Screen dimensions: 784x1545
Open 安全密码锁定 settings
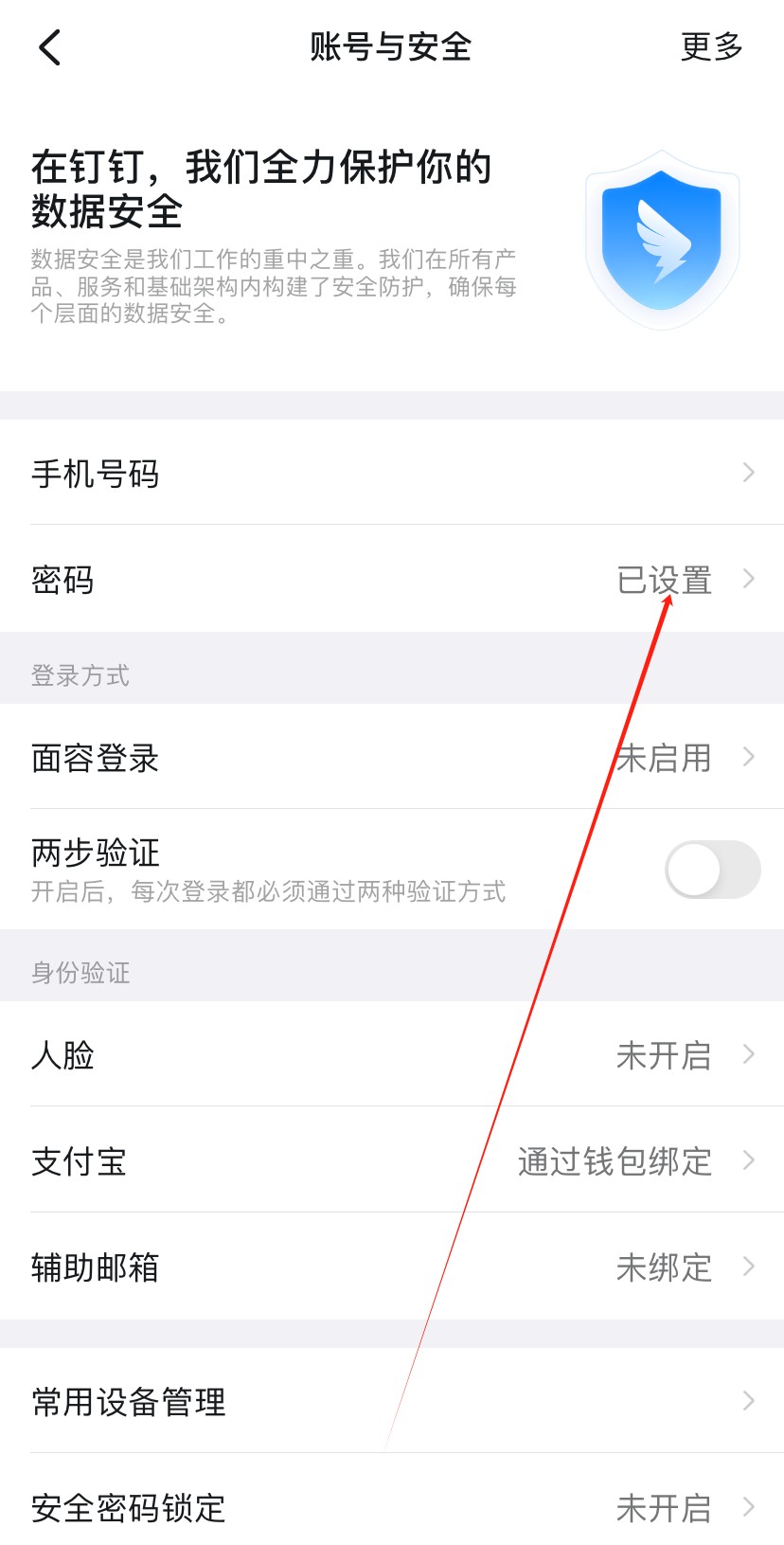click(392, 1507)
